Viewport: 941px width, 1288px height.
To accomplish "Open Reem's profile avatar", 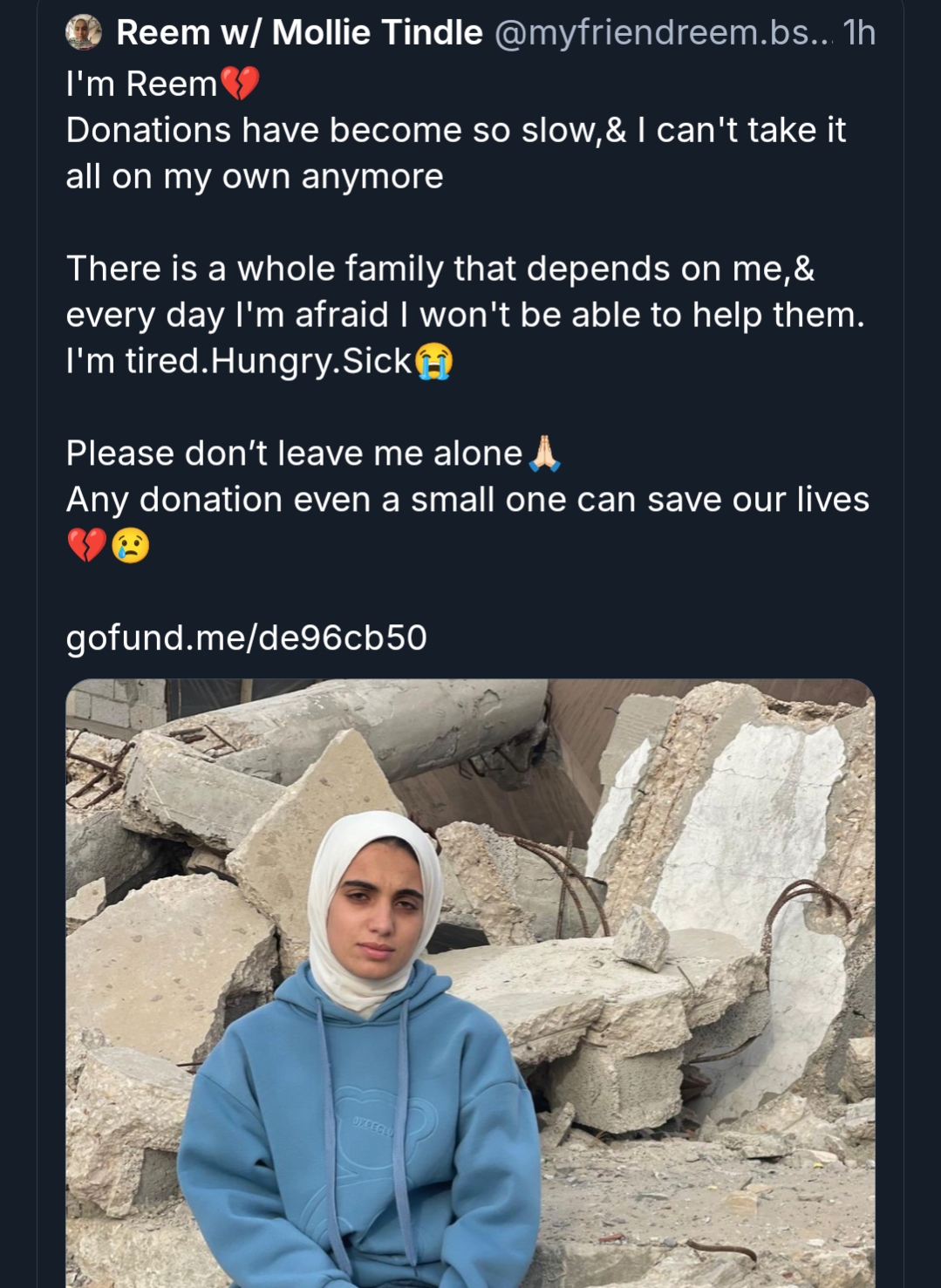I will point(84,33).
